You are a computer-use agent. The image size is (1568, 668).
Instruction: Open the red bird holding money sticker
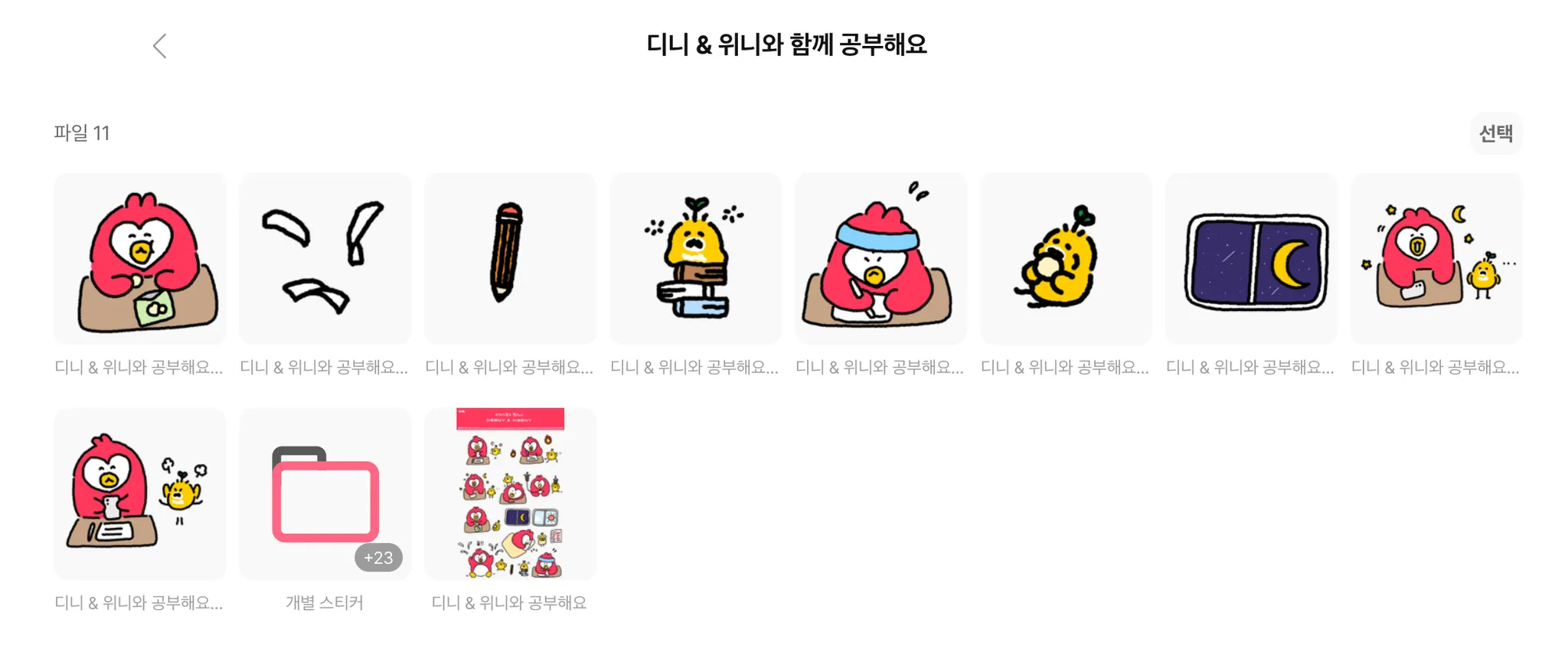pos(140,259)
